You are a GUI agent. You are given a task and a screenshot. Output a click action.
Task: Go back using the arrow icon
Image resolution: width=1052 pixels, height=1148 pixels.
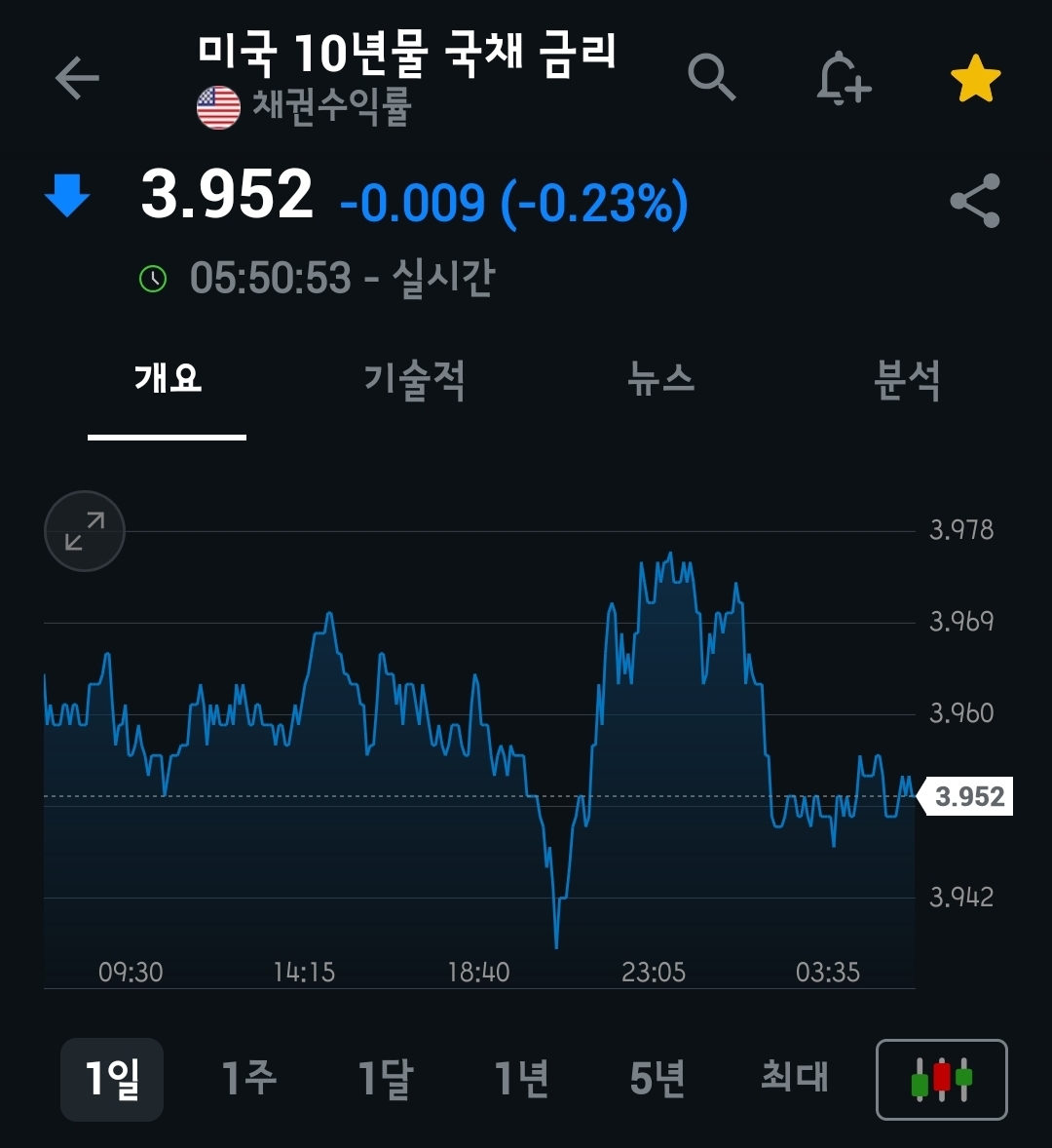point(77,78)
